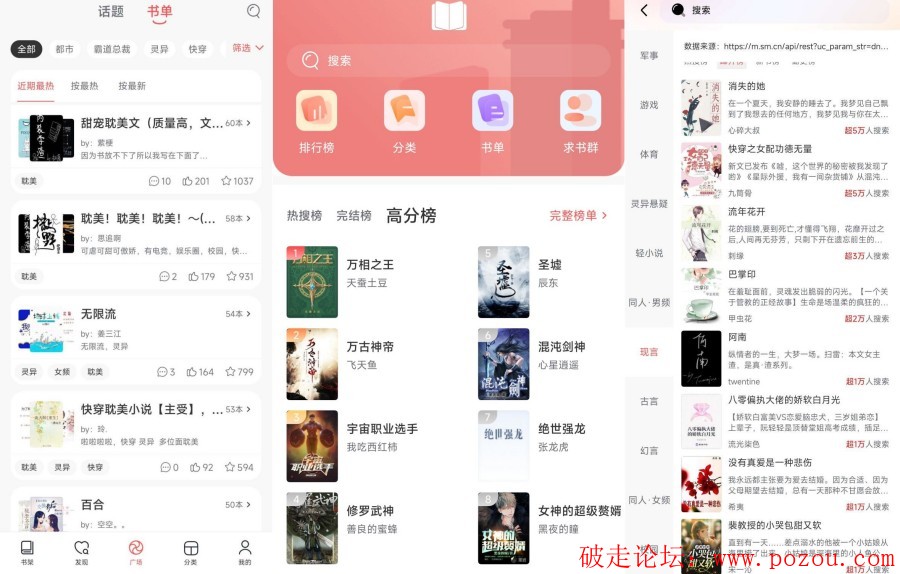Sort book lists by 按最新
The height and width of the screenshot is (574, 900).
tap(132, 86)
